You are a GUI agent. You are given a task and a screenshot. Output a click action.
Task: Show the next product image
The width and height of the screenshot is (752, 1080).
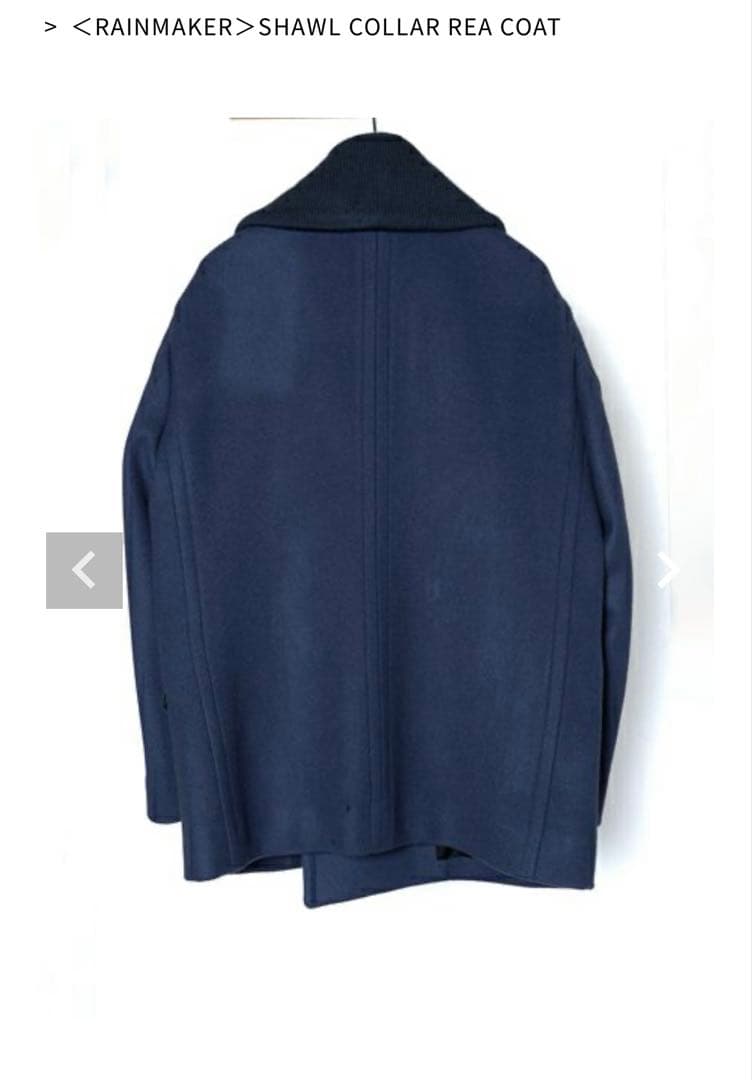[668, 570]
